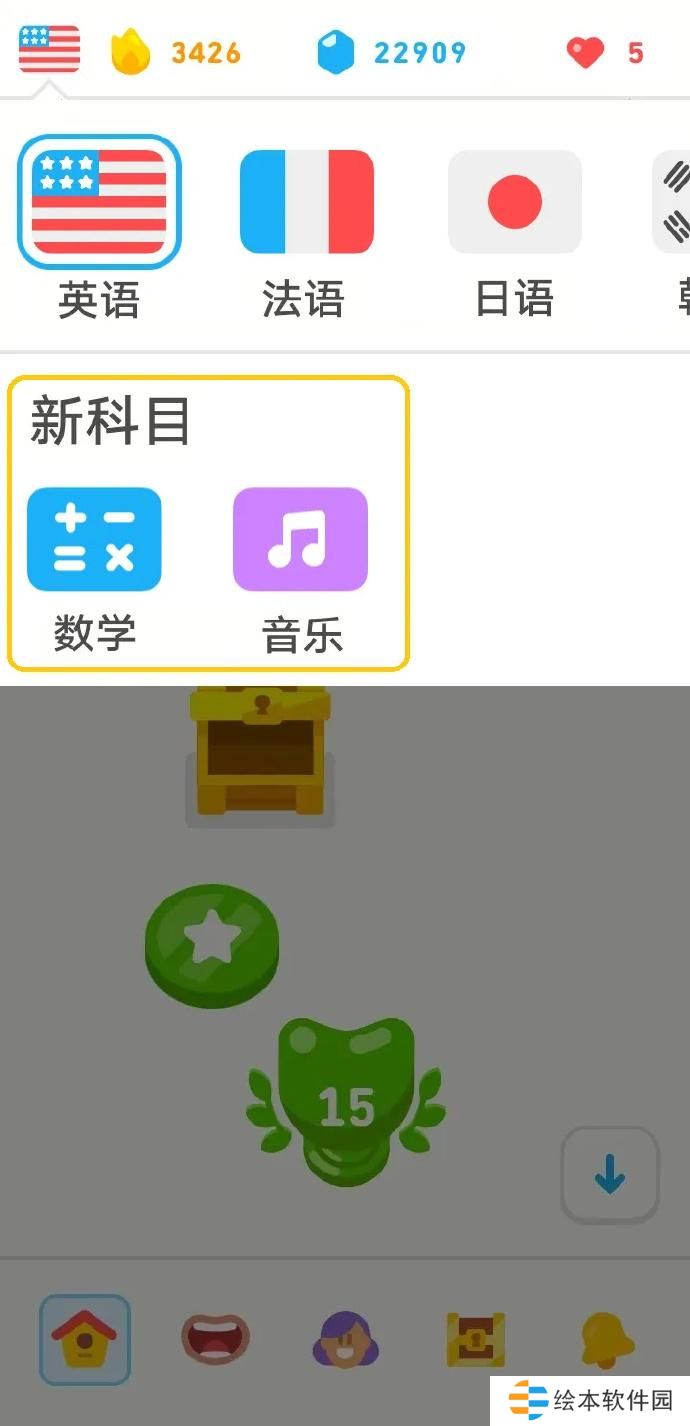Start the green star lesson
The height and width of the screenshot is (1426, 690).
(212, 942)
